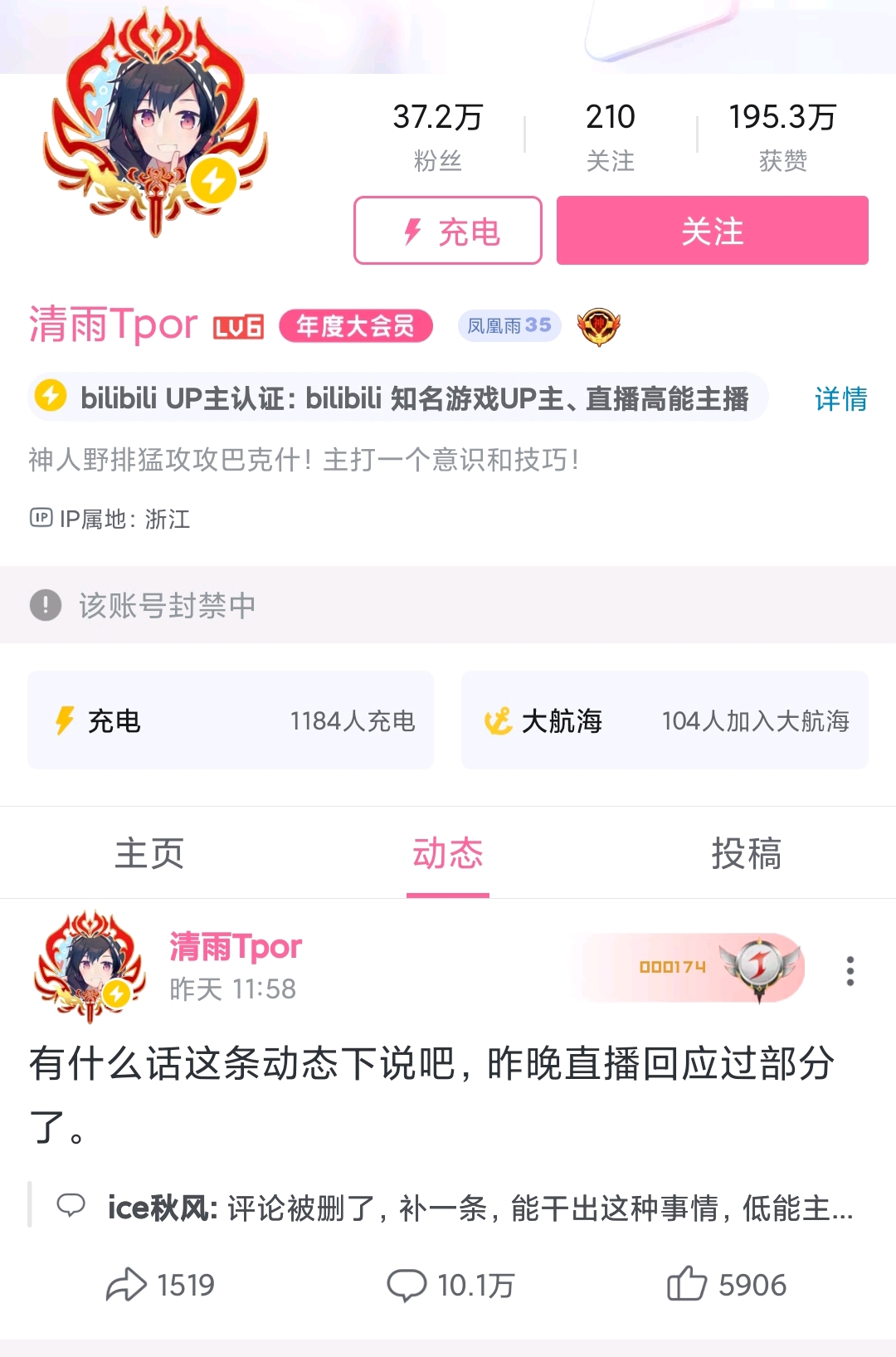Open the 充电 card with 1184人充电
The image size is (896, 1357).
coord(231,720)
